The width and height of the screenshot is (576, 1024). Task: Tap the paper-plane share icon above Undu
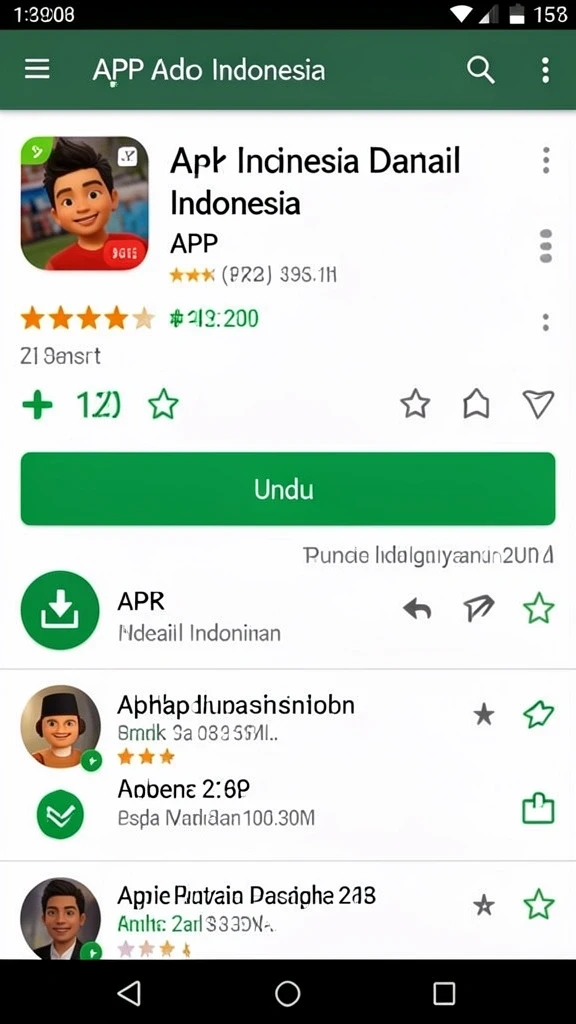539,404
